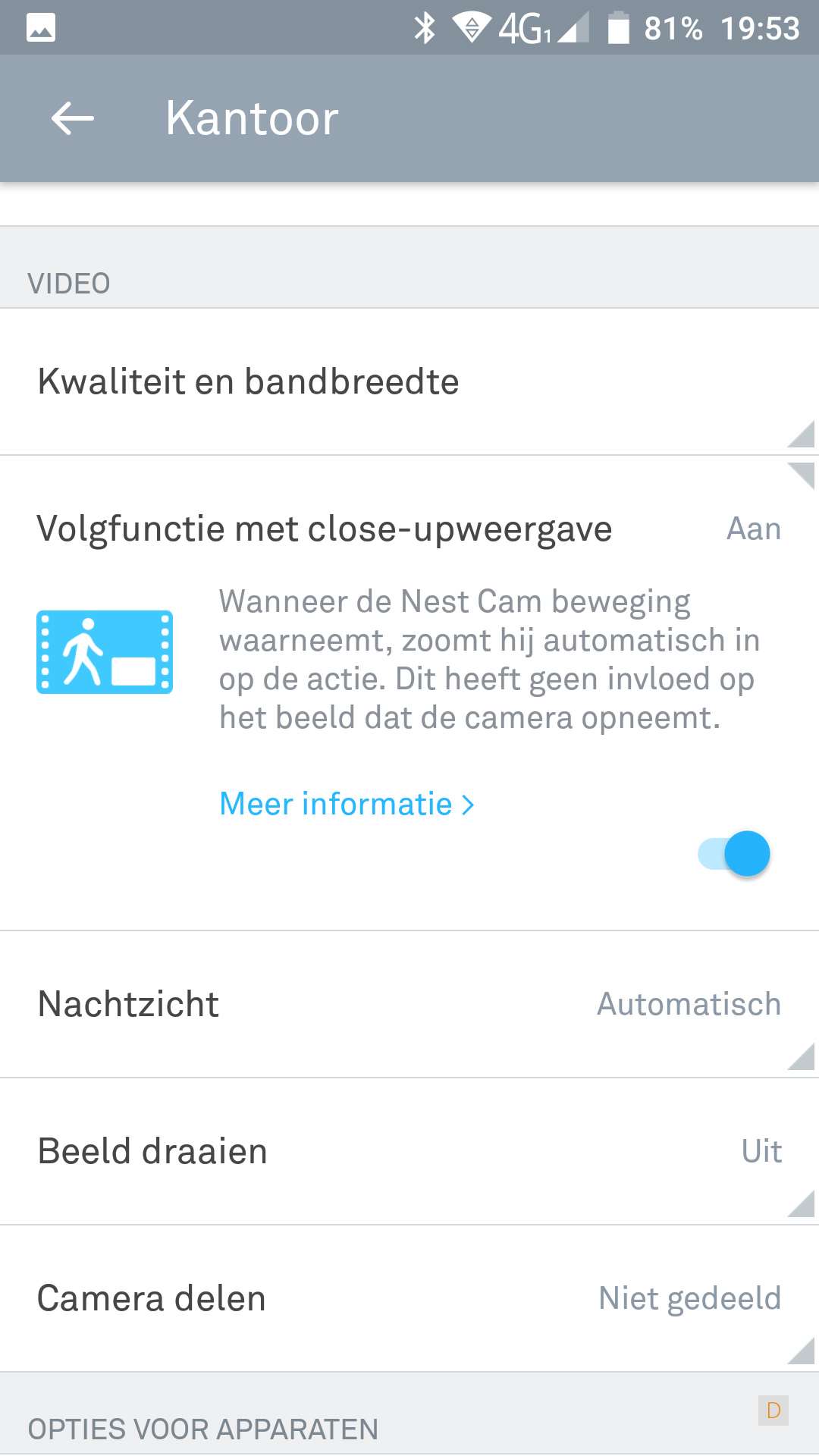Open Nachtzicht settings
The width and height of the screenshot is (819, 1456).
(409, 1004)
